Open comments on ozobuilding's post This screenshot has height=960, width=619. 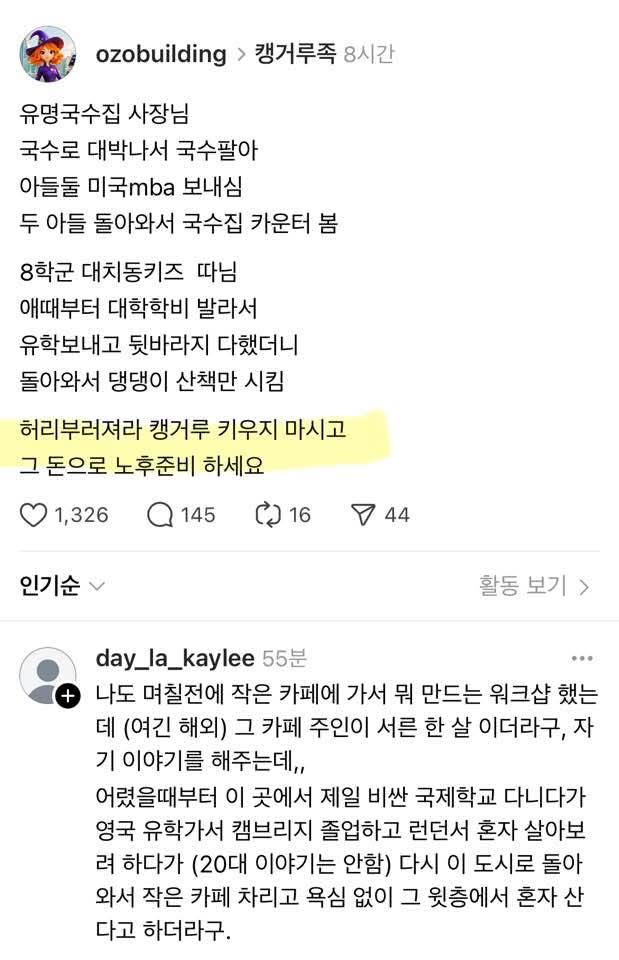click(x=160, y=514)
